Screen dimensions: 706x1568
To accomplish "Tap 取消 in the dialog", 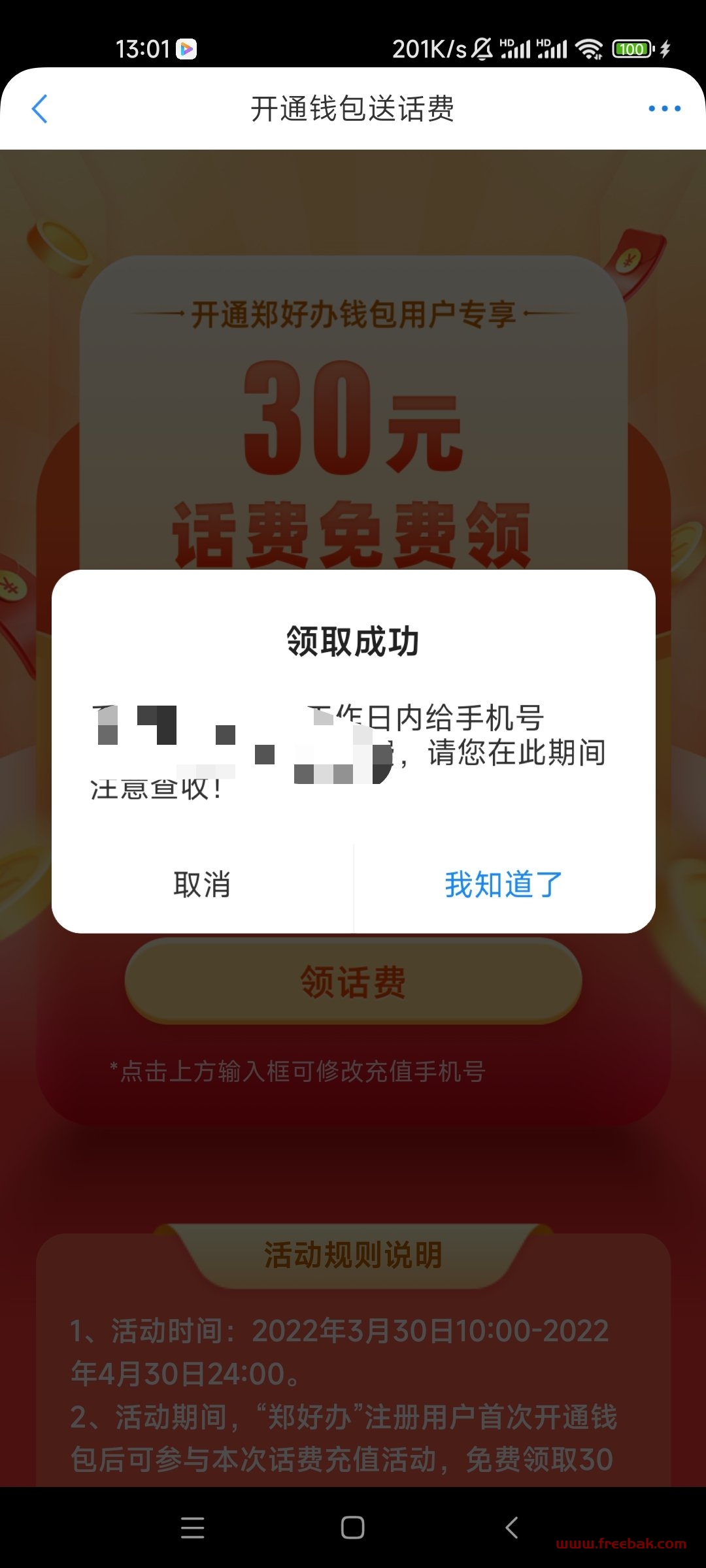I will pyautogui.click(x=203, y=885).
